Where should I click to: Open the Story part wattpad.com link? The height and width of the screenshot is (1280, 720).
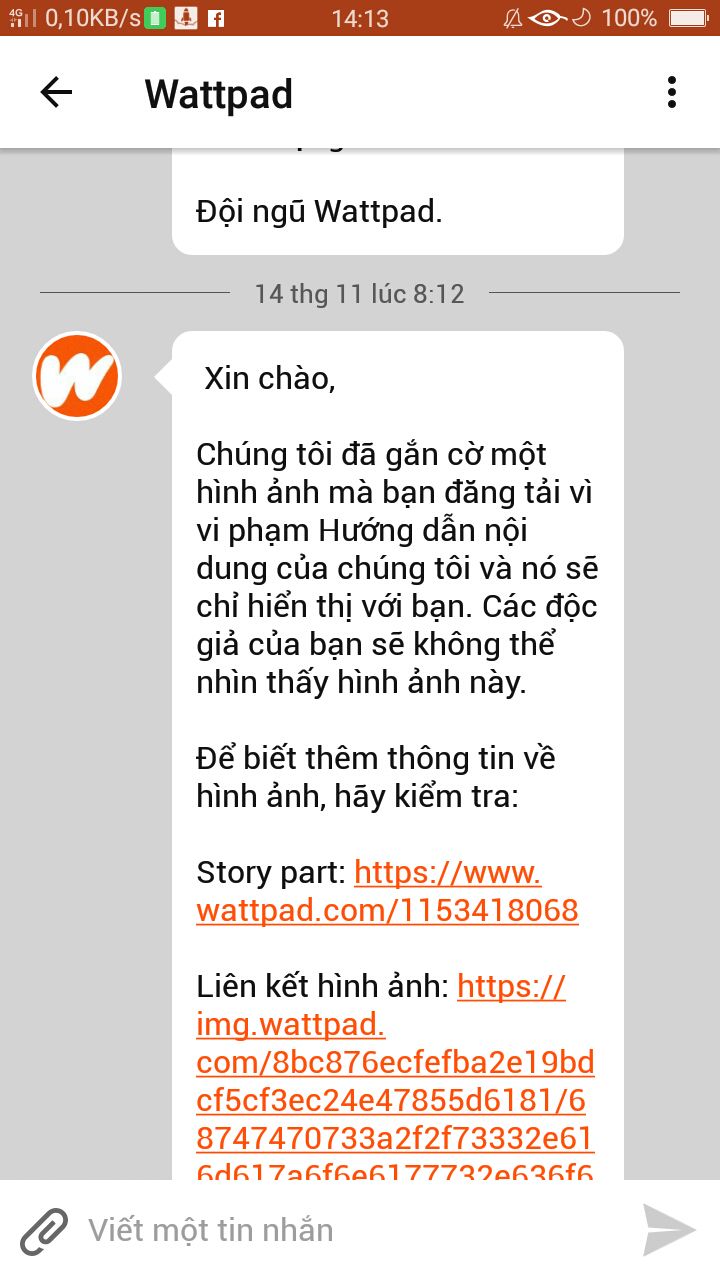pos(388,891)
